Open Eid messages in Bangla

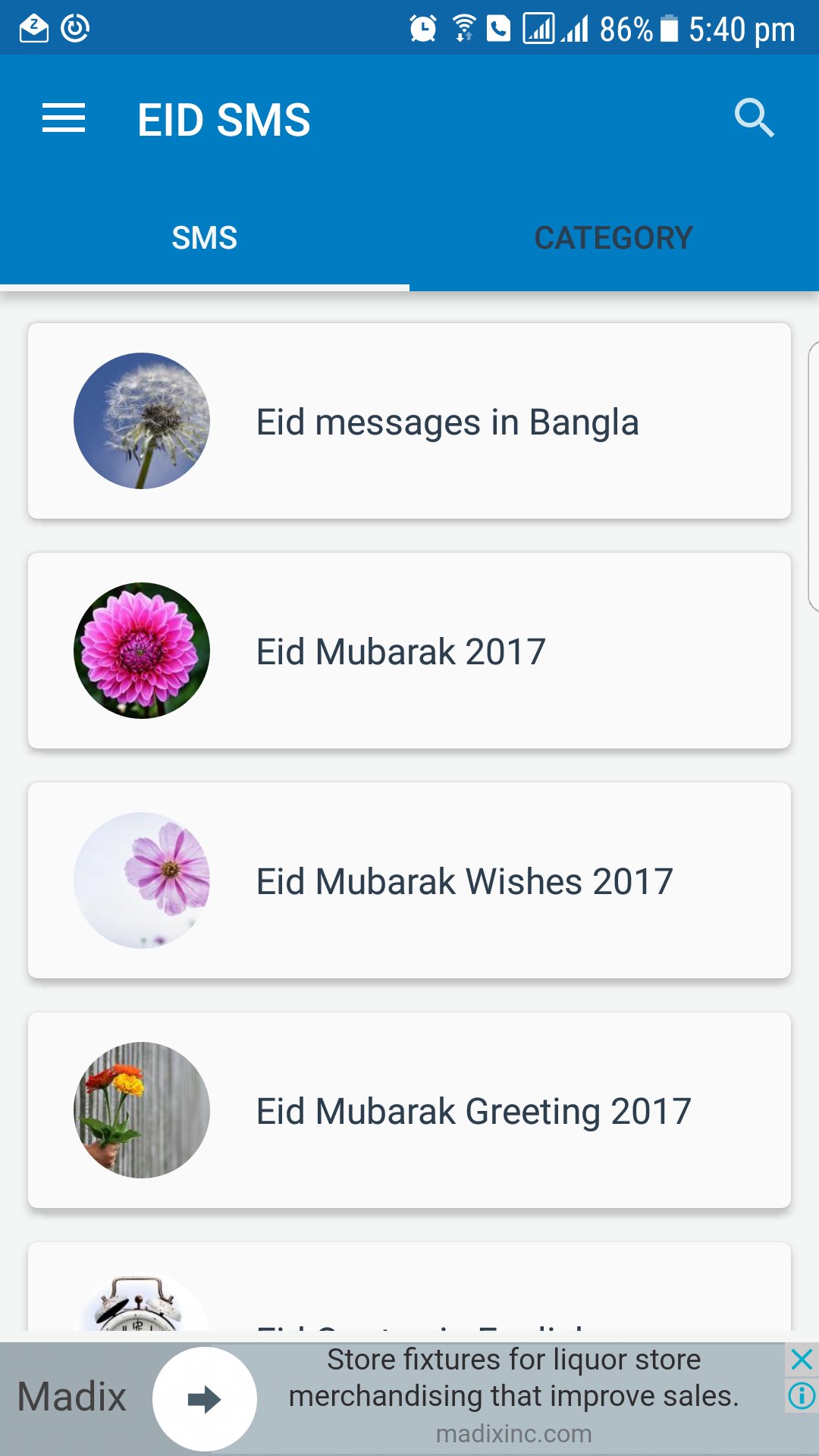tap(446, 422)
